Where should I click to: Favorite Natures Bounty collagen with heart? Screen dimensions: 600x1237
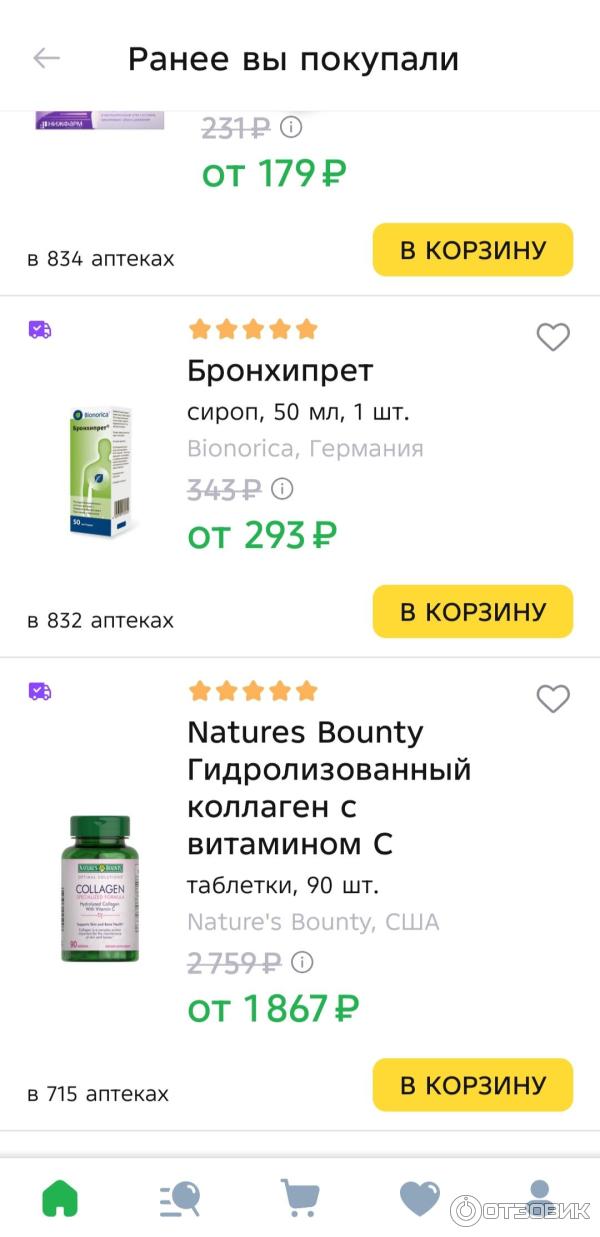tap(553, 698)
